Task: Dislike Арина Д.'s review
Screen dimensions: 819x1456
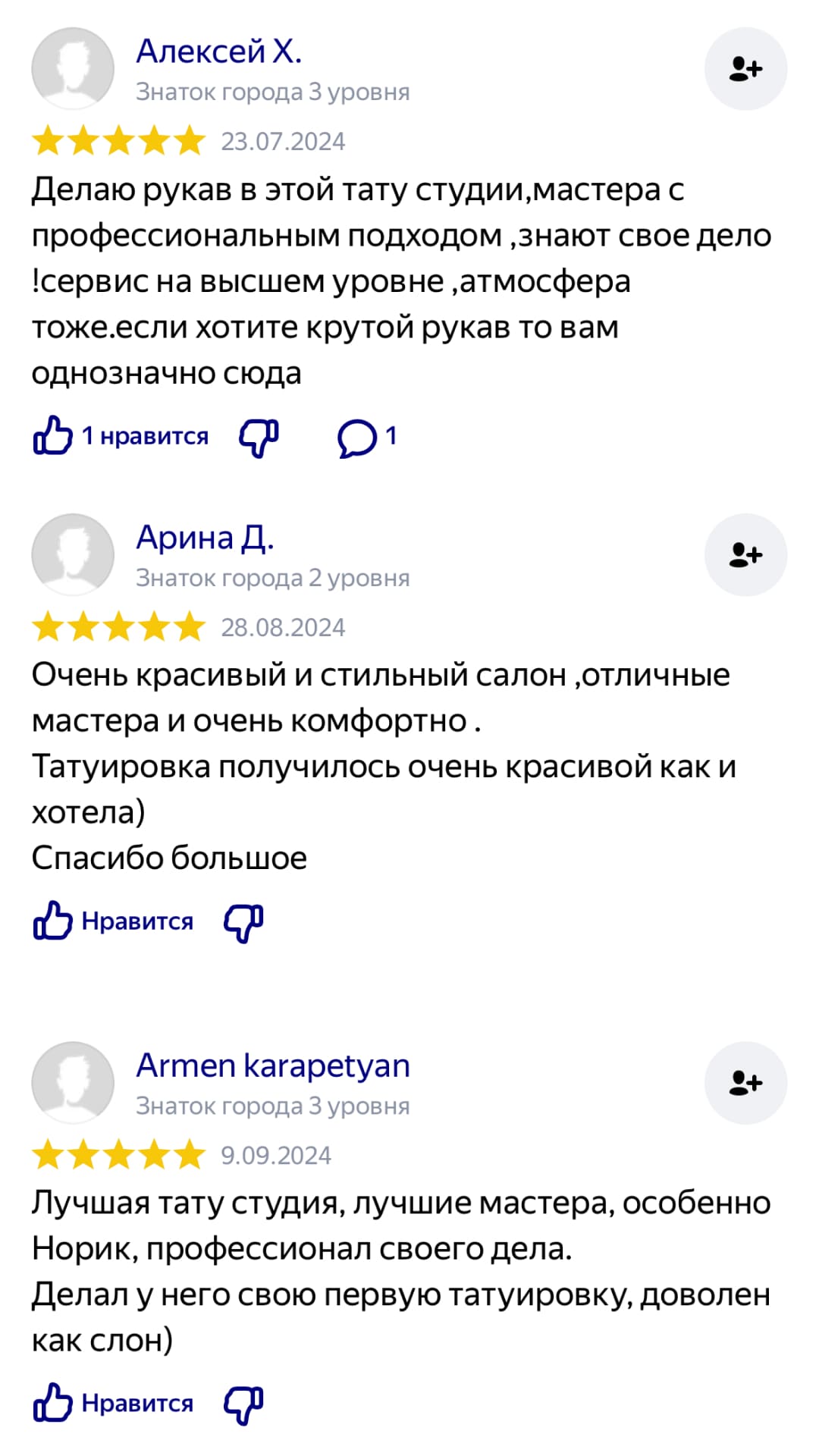Action: pyautogui.click(x=243, y=923)
